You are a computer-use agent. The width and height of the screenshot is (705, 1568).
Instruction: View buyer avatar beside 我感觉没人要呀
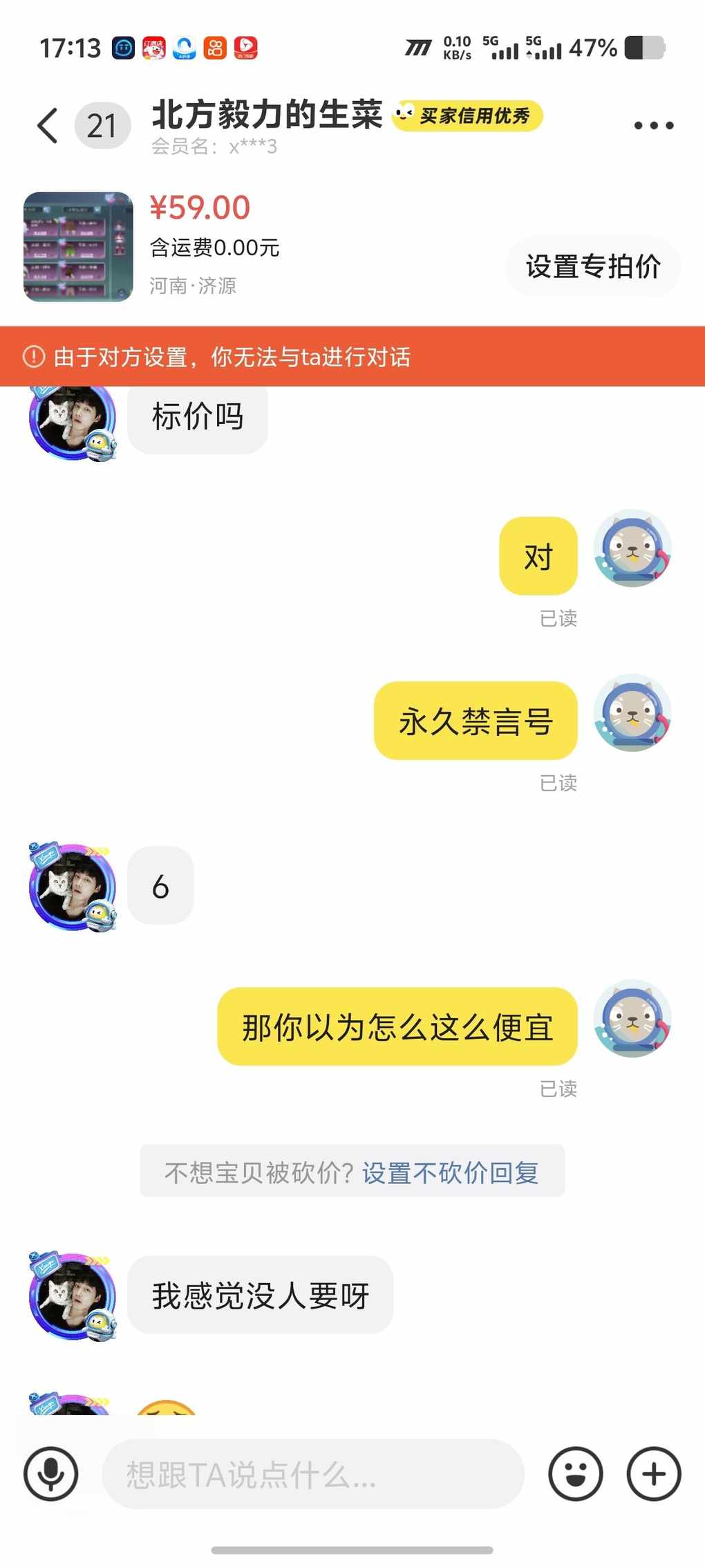pyautogui.click(x=73, y=1295)
